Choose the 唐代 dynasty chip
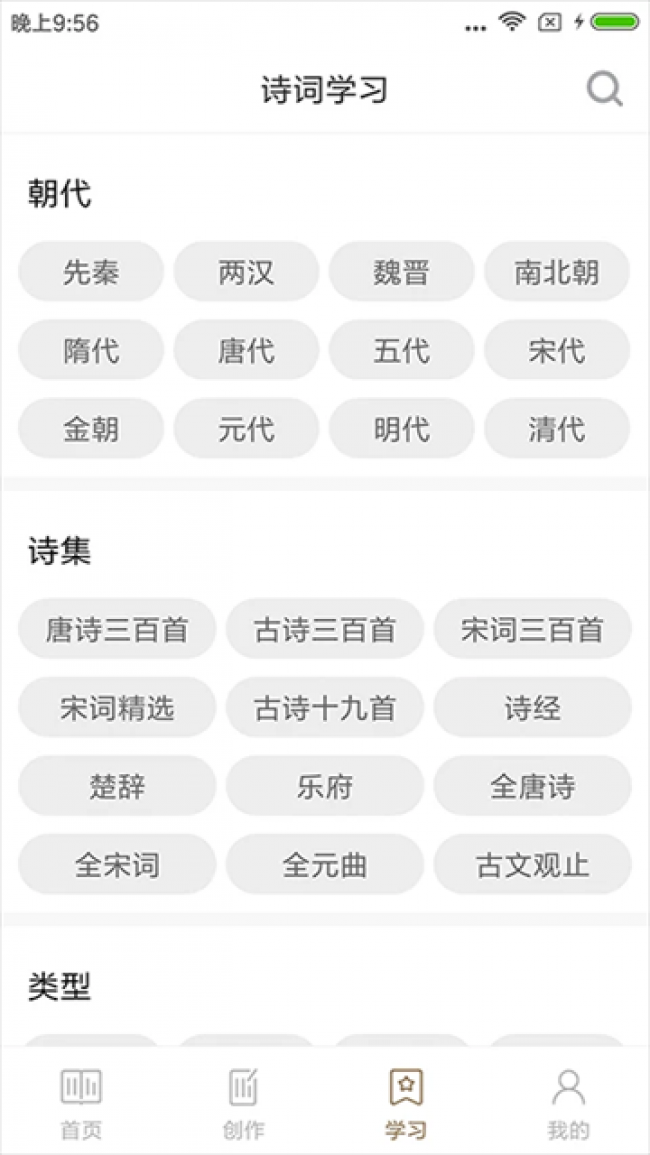This screenshot has height=1155, width=650. tap(246, 350)
